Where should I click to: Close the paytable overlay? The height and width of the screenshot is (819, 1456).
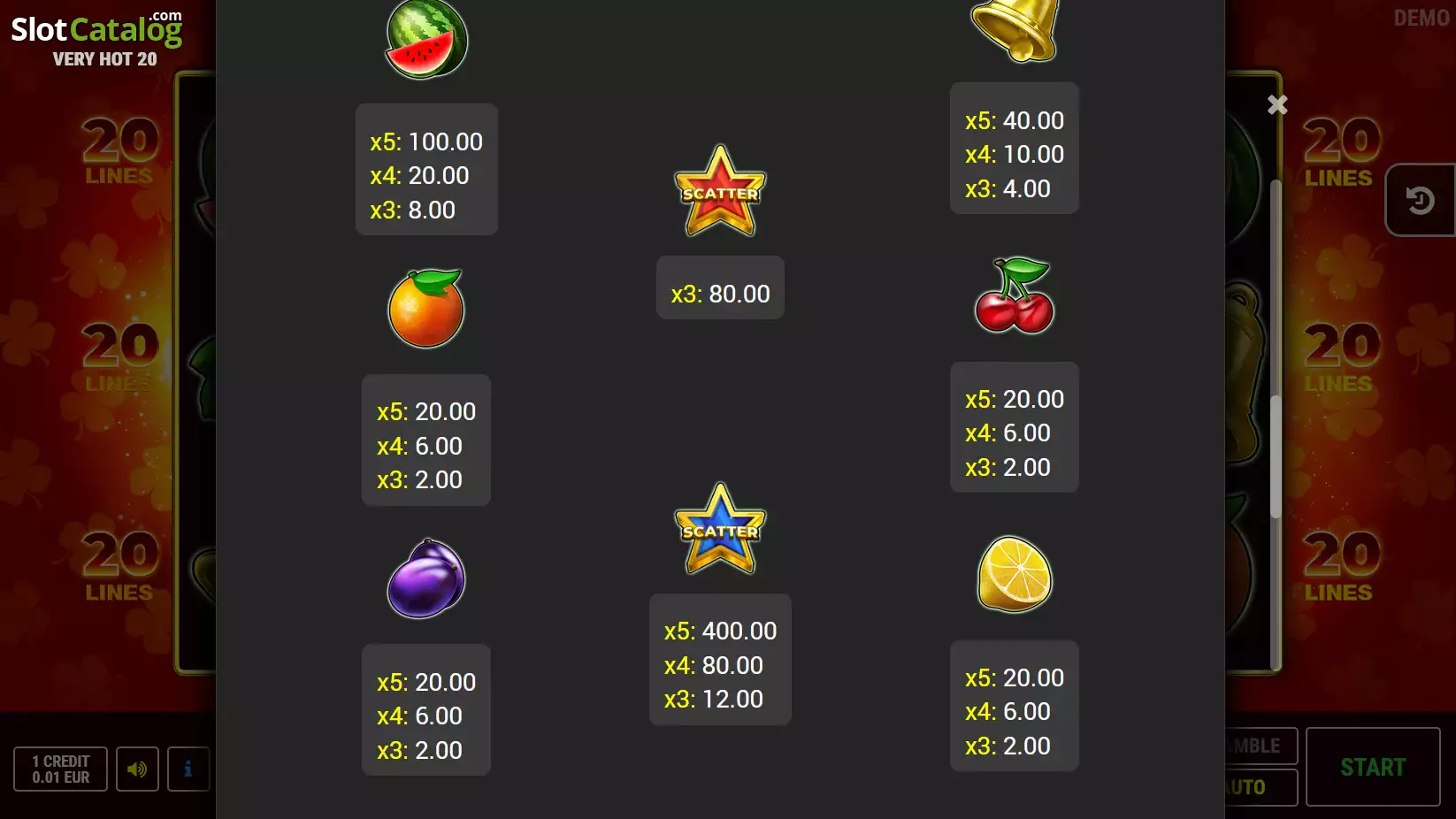(x=1276, y=105)
